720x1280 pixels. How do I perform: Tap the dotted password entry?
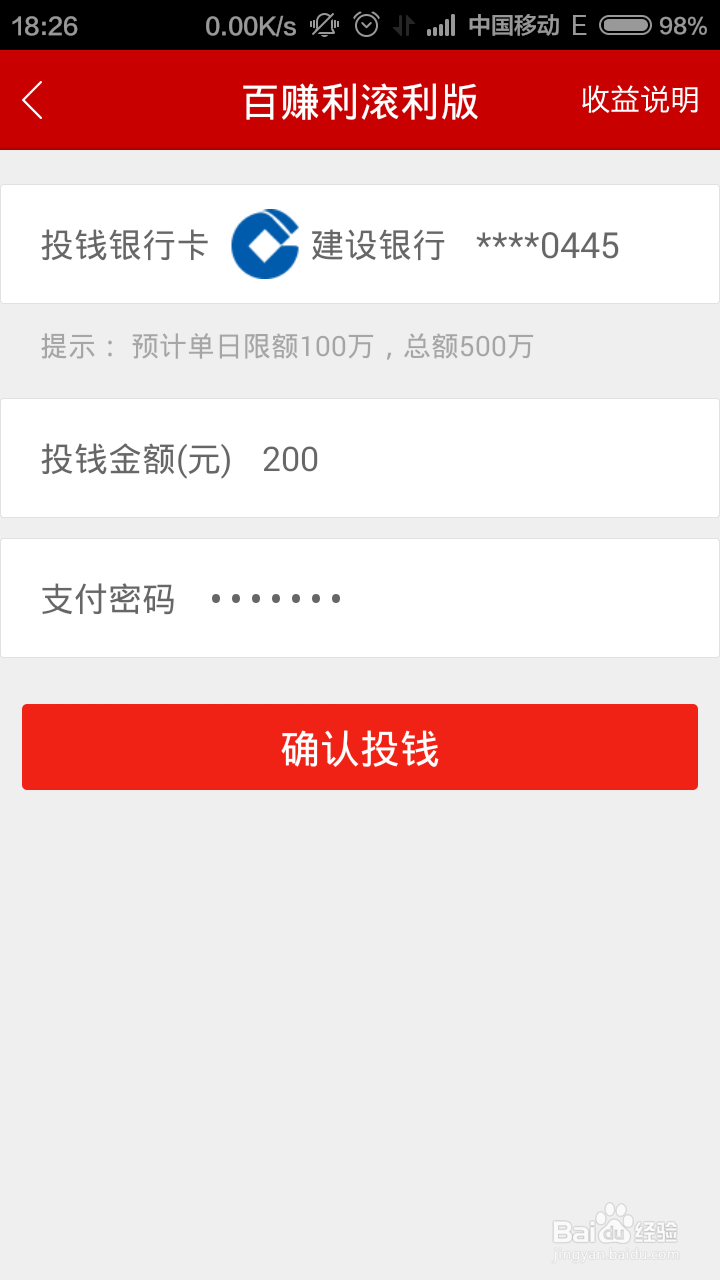click(x=277, y=598)
